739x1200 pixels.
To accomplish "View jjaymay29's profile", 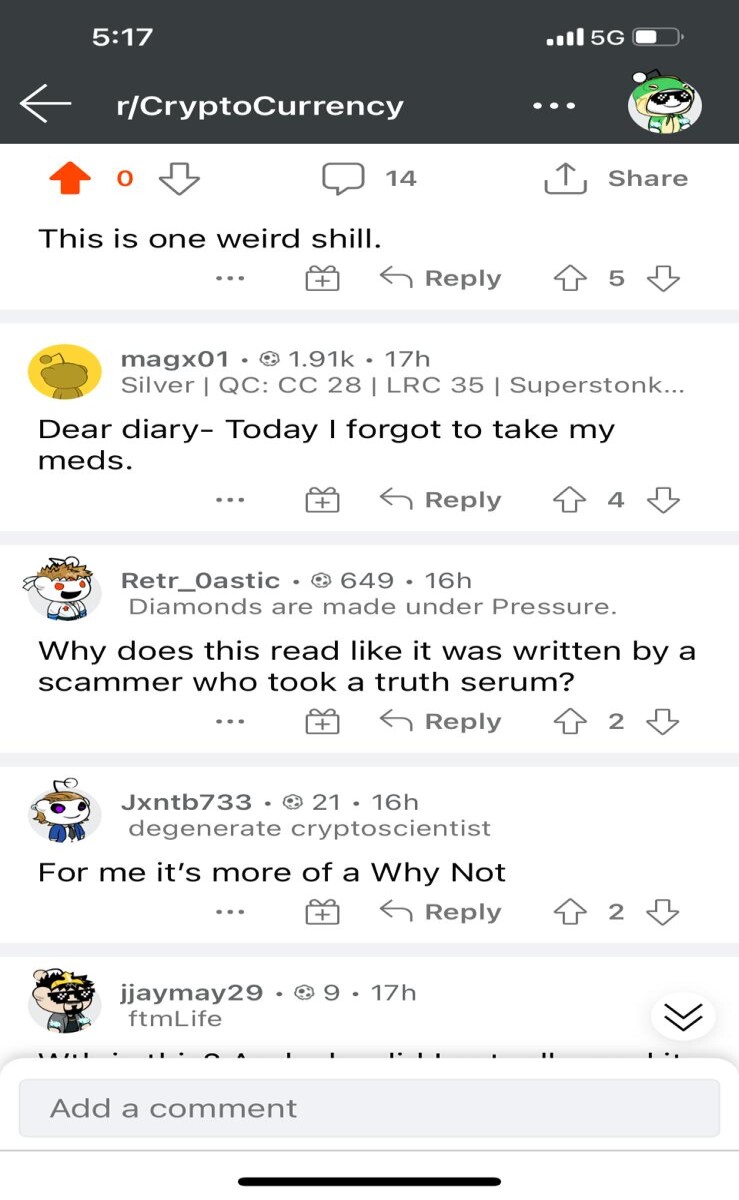I will click(x=191, y=993).
